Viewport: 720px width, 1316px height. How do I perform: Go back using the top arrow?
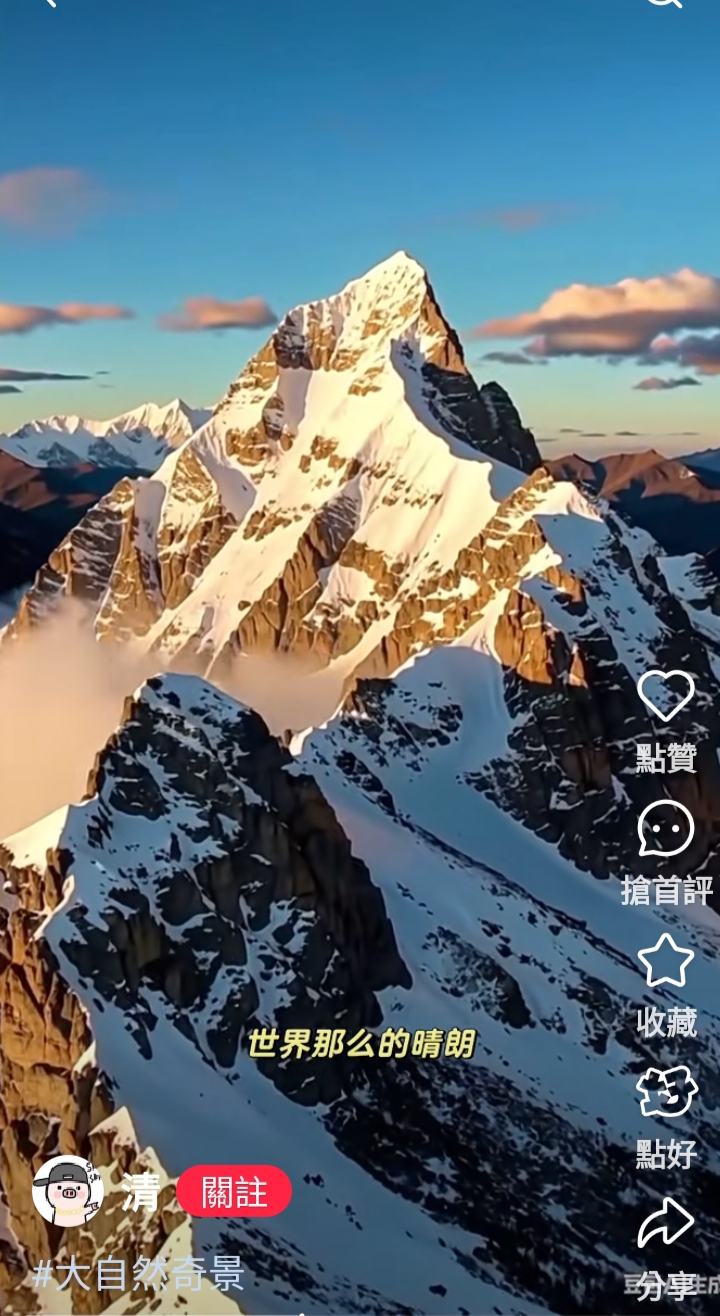click(46, 3)
